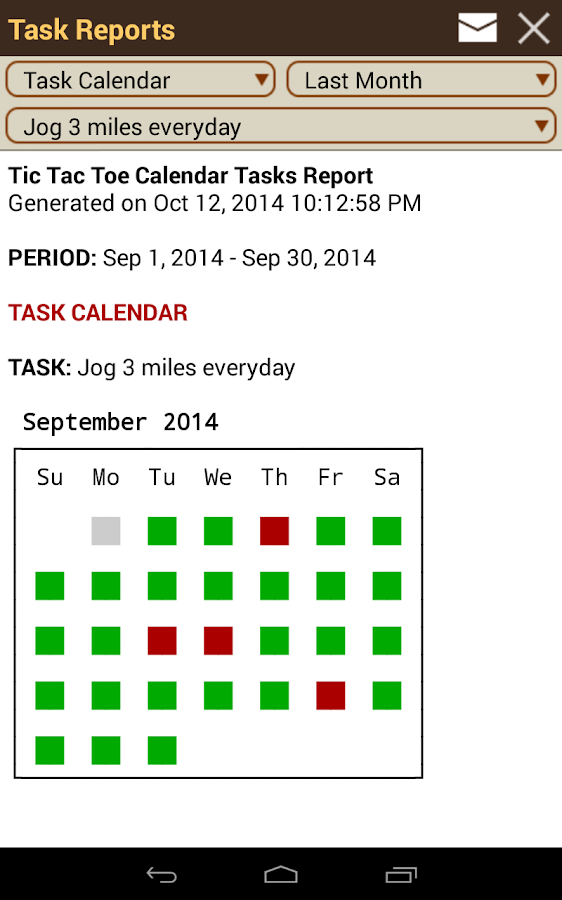Viewport: 562px width, 900px height.
Task: Close the Task Reports screen
Action: click(x=534, y=28)
